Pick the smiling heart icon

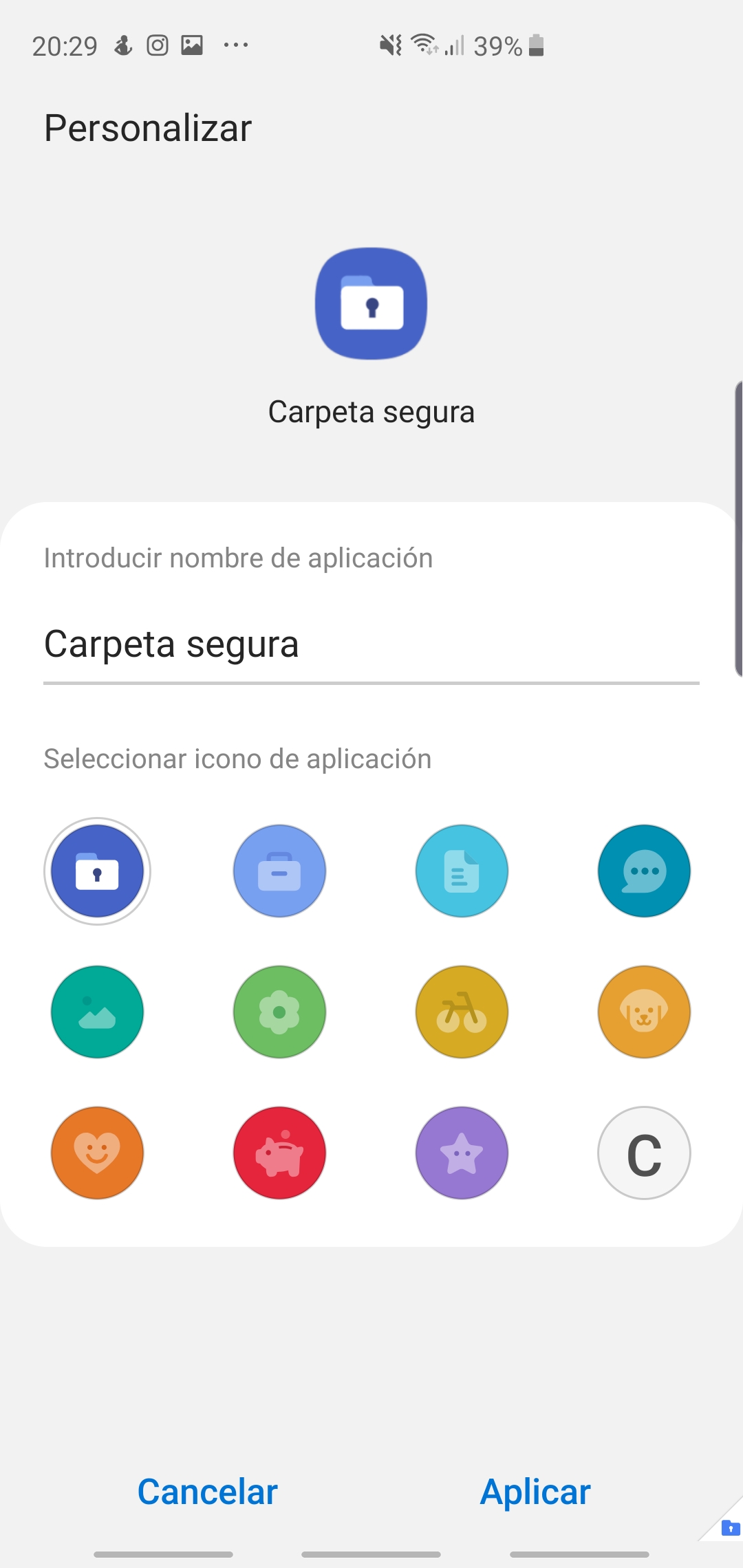(x=97, y=1153)
